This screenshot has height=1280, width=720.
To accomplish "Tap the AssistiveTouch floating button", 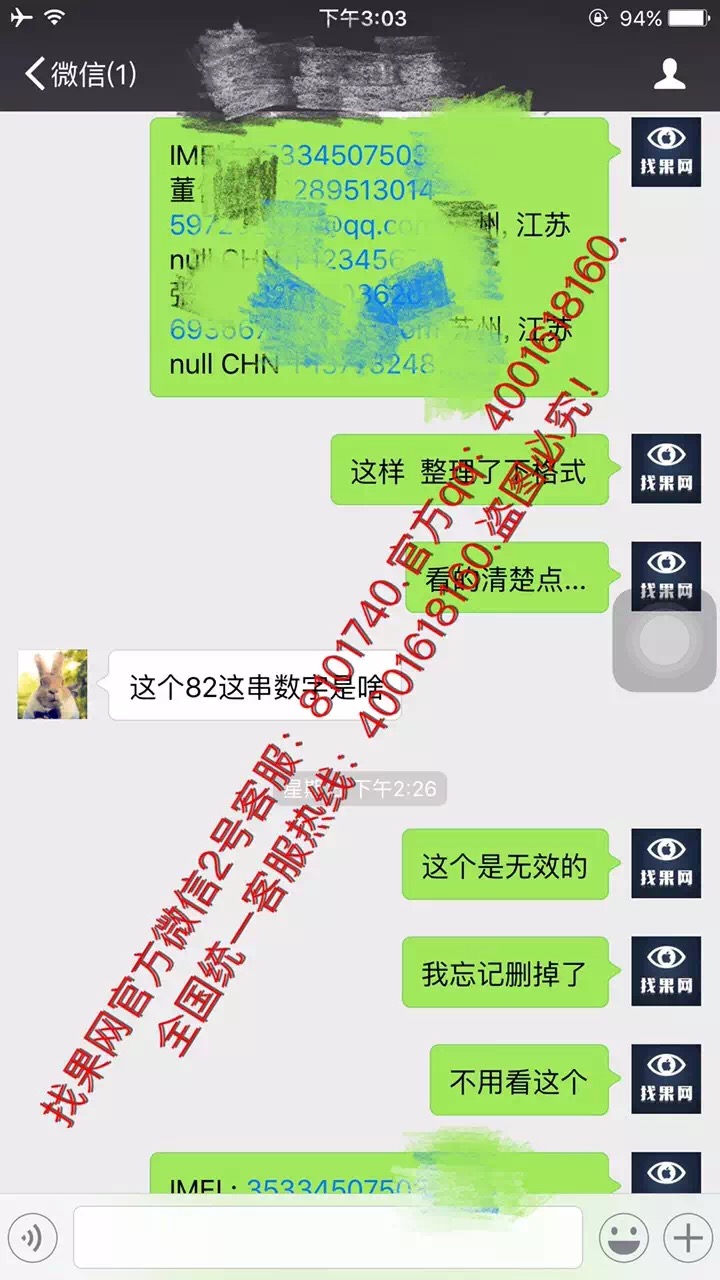I will [664, 640].
